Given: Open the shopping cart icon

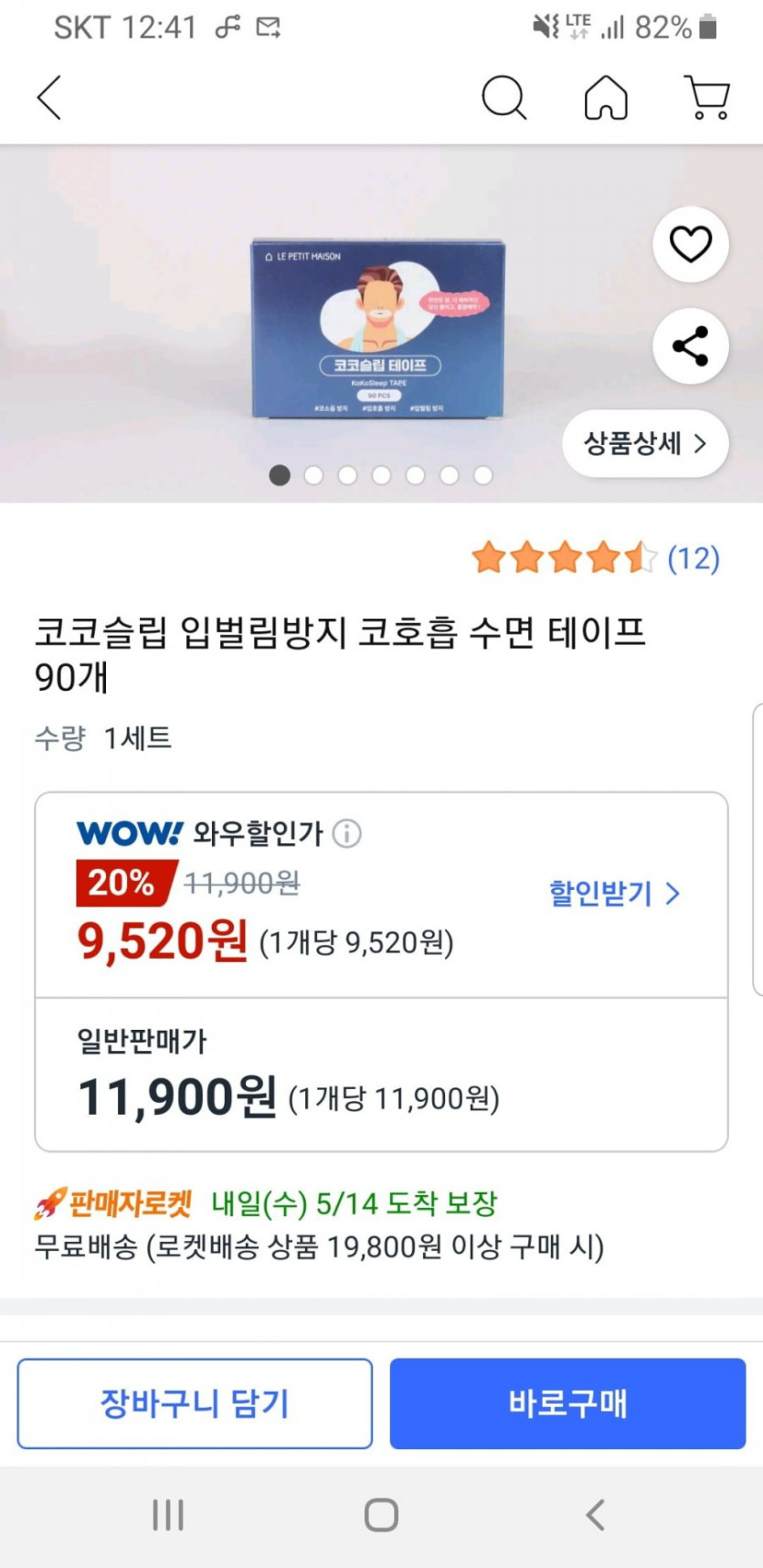Looking at the screenshot, I should [707, 98].
